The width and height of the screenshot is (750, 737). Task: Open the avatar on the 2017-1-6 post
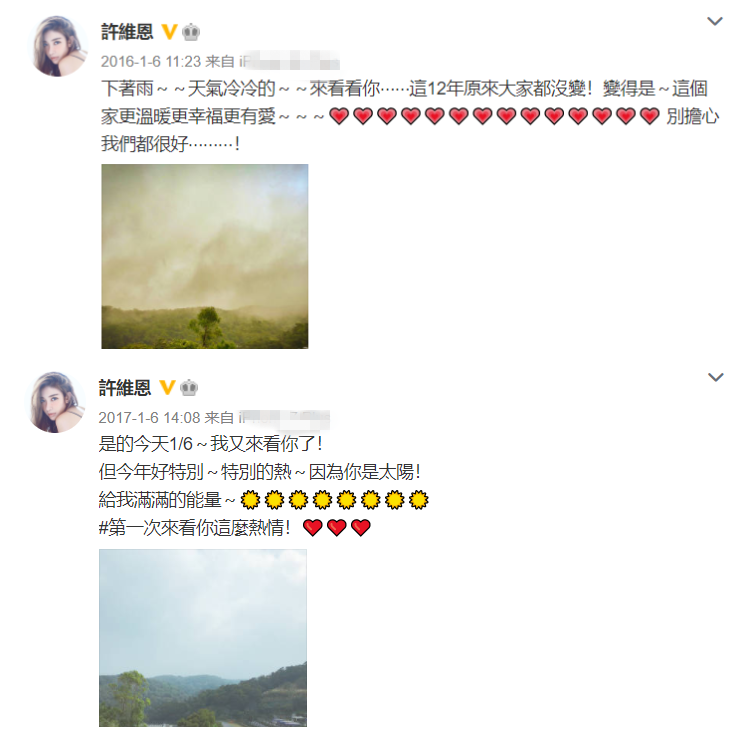tap(60, 402)
